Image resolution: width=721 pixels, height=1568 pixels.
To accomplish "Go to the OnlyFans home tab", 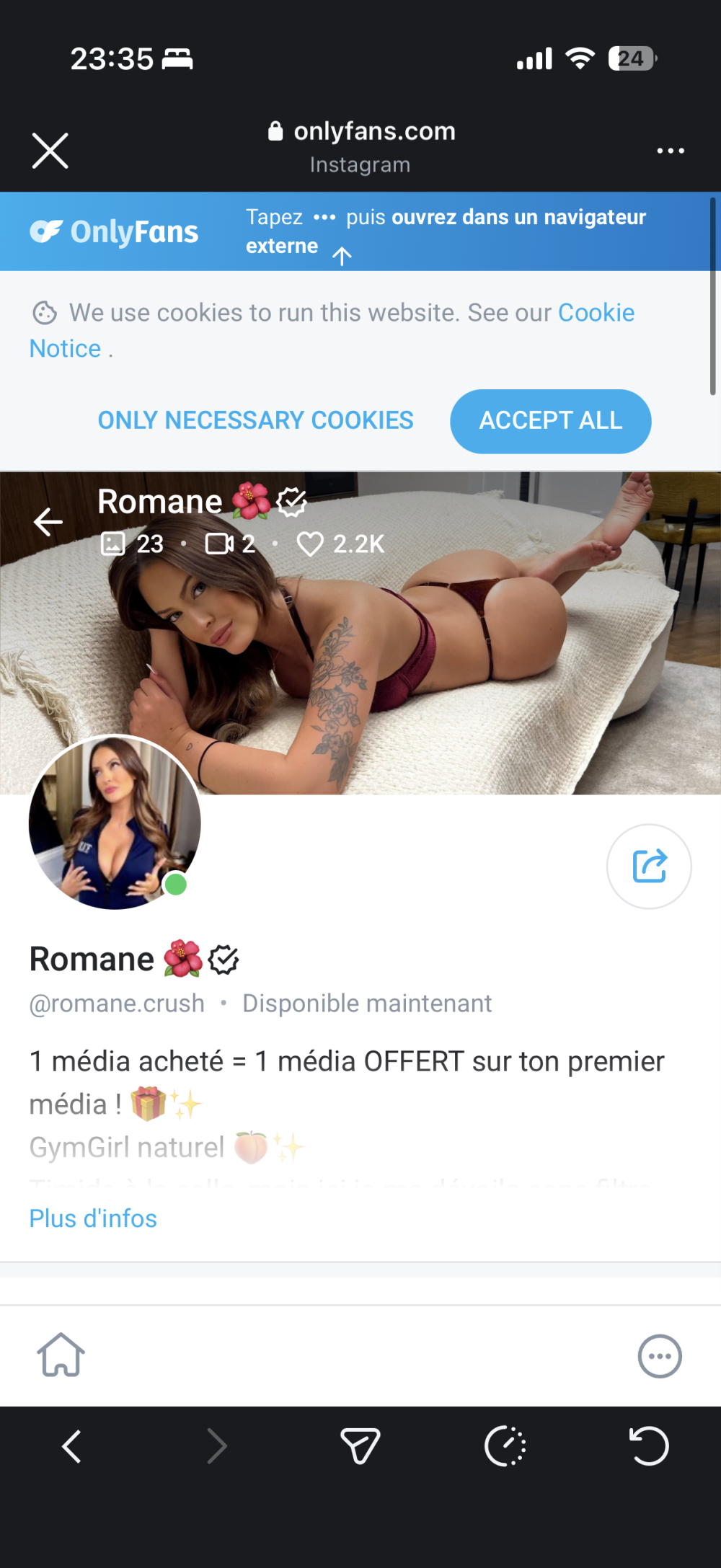I will [x=61, y=1355].
